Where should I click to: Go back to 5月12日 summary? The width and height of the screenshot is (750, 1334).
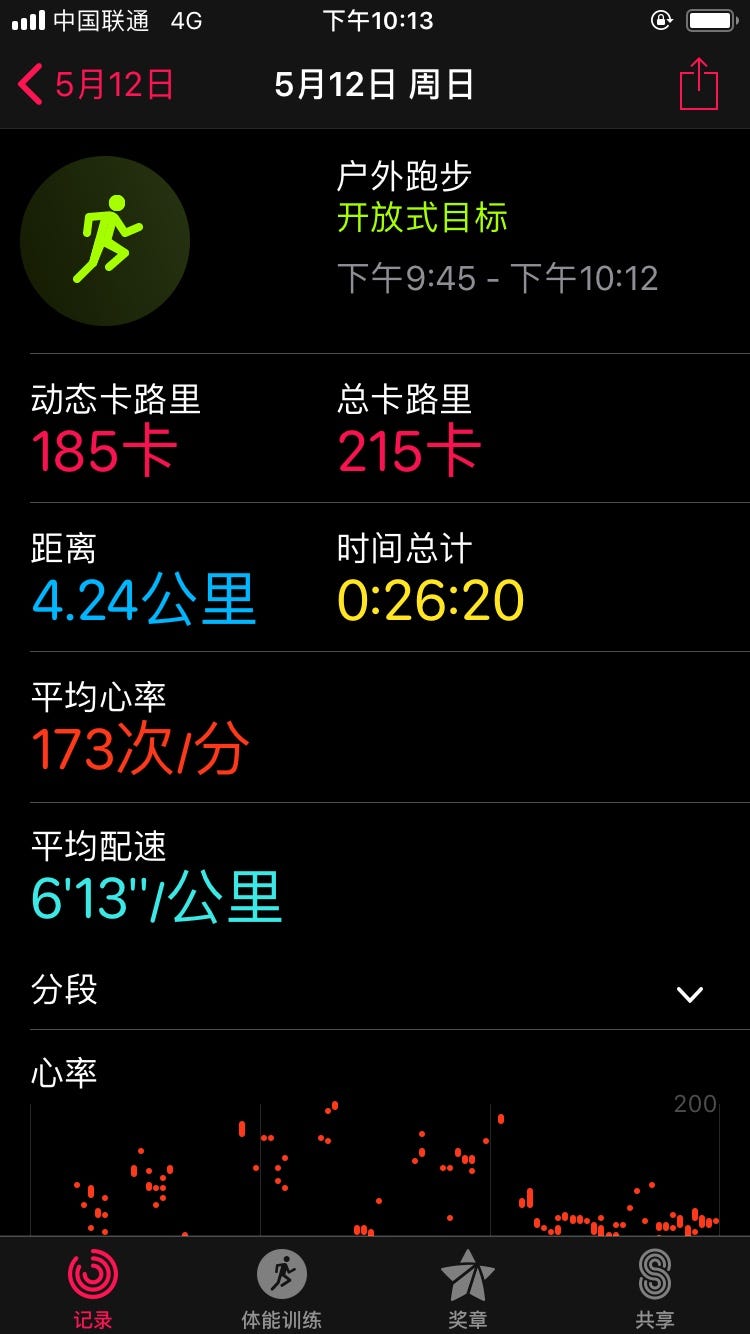[95, 85]
